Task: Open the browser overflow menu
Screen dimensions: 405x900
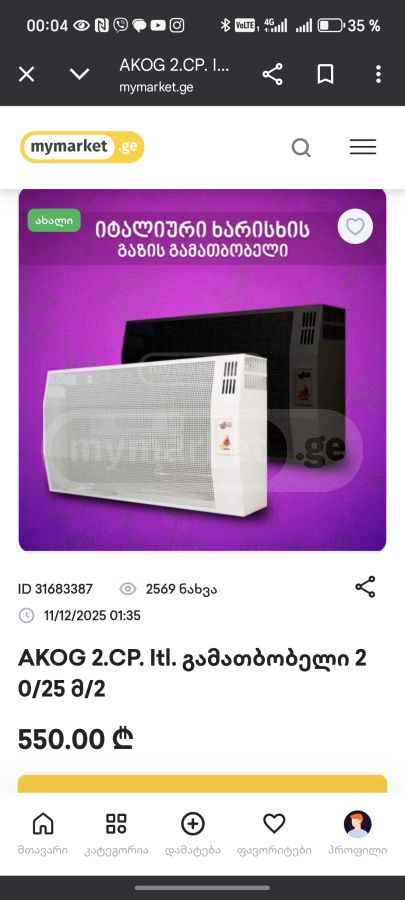Action: (378, 74)
